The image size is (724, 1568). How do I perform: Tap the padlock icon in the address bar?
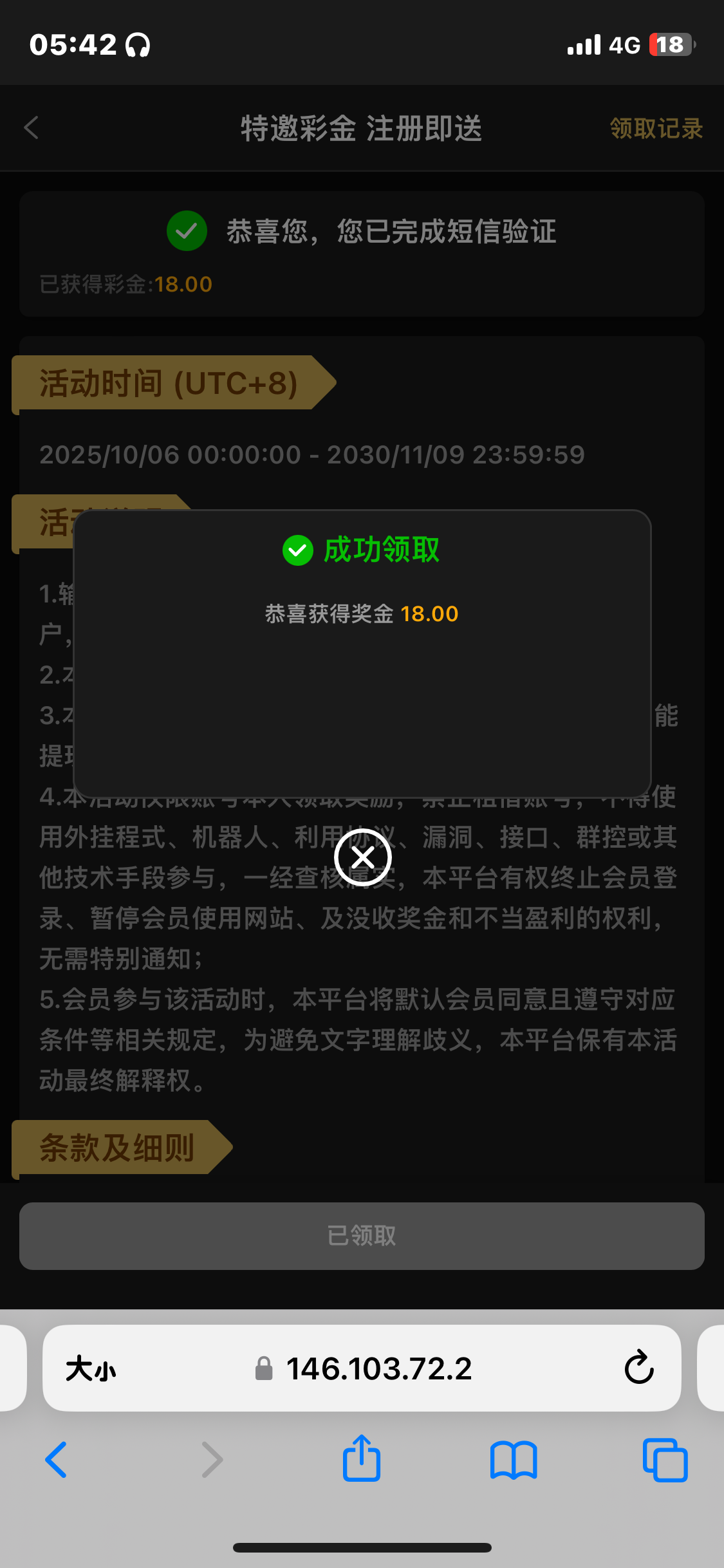[263, 1368]
